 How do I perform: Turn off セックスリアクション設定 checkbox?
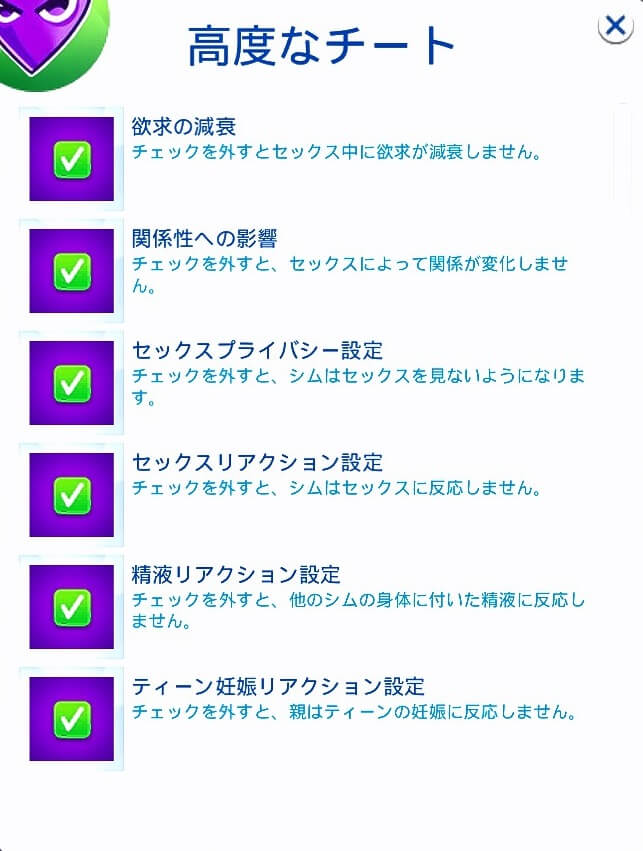click(72, 494)
